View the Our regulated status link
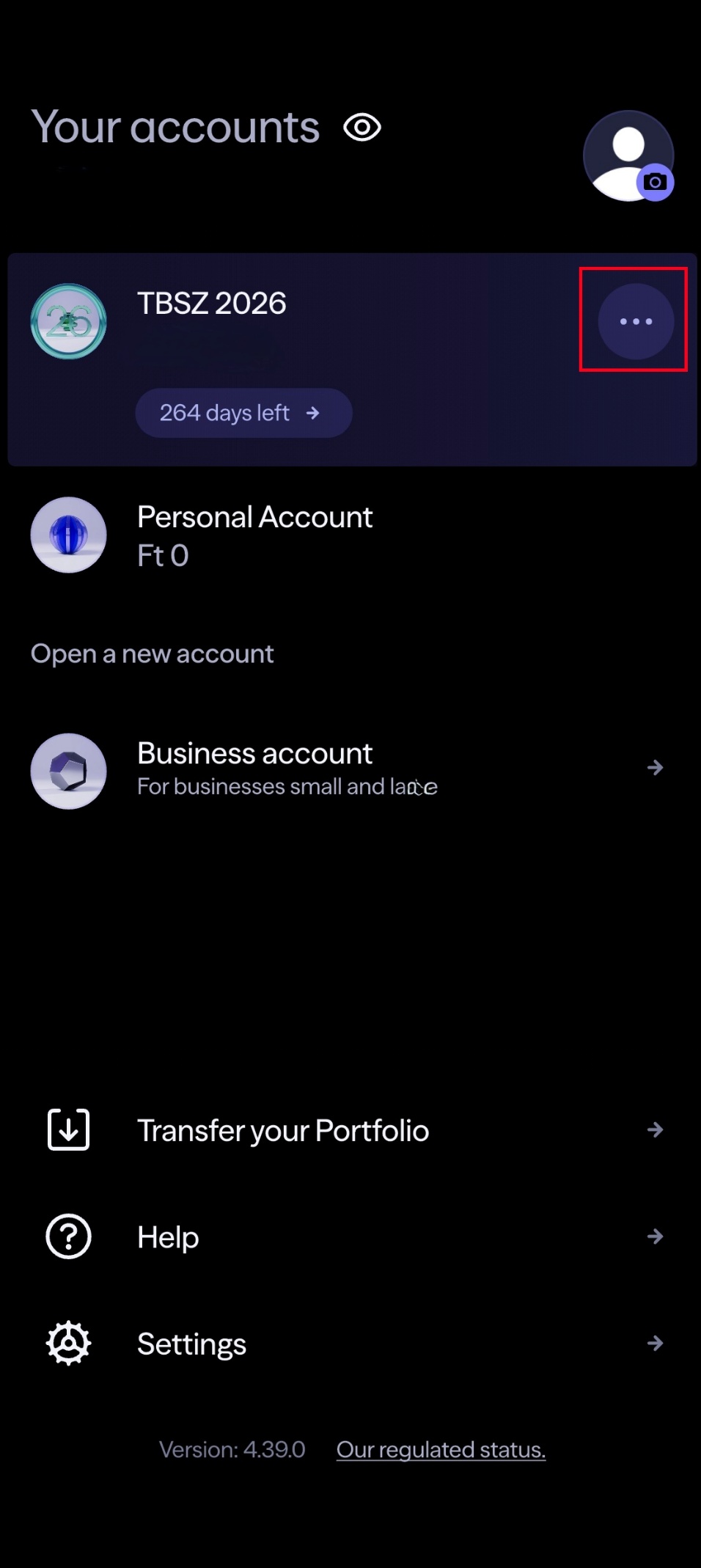The width and height of the screenshot is (701, 1568). coord(441,1449)
